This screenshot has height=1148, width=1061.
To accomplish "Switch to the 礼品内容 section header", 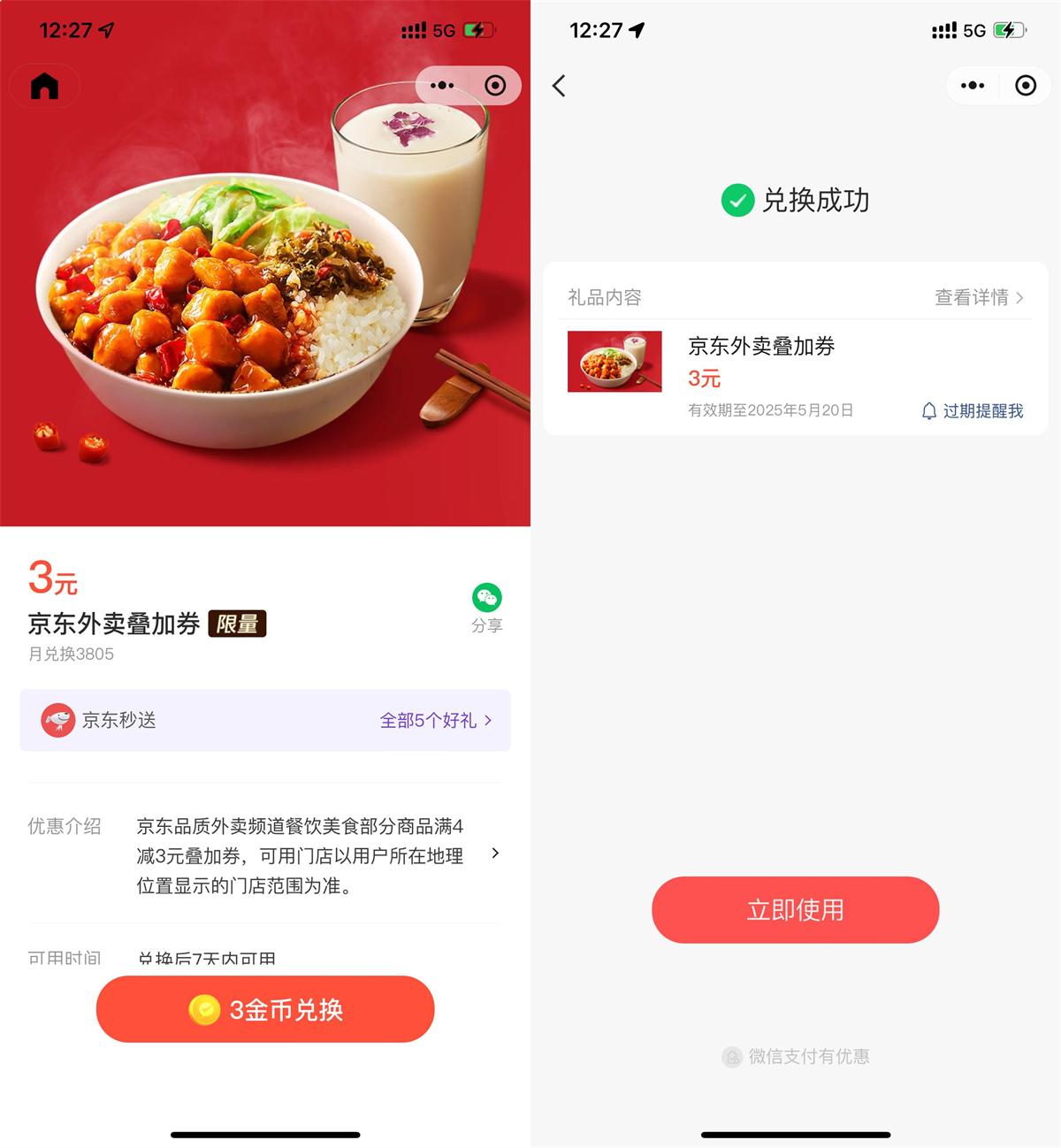I will point(606,297).
